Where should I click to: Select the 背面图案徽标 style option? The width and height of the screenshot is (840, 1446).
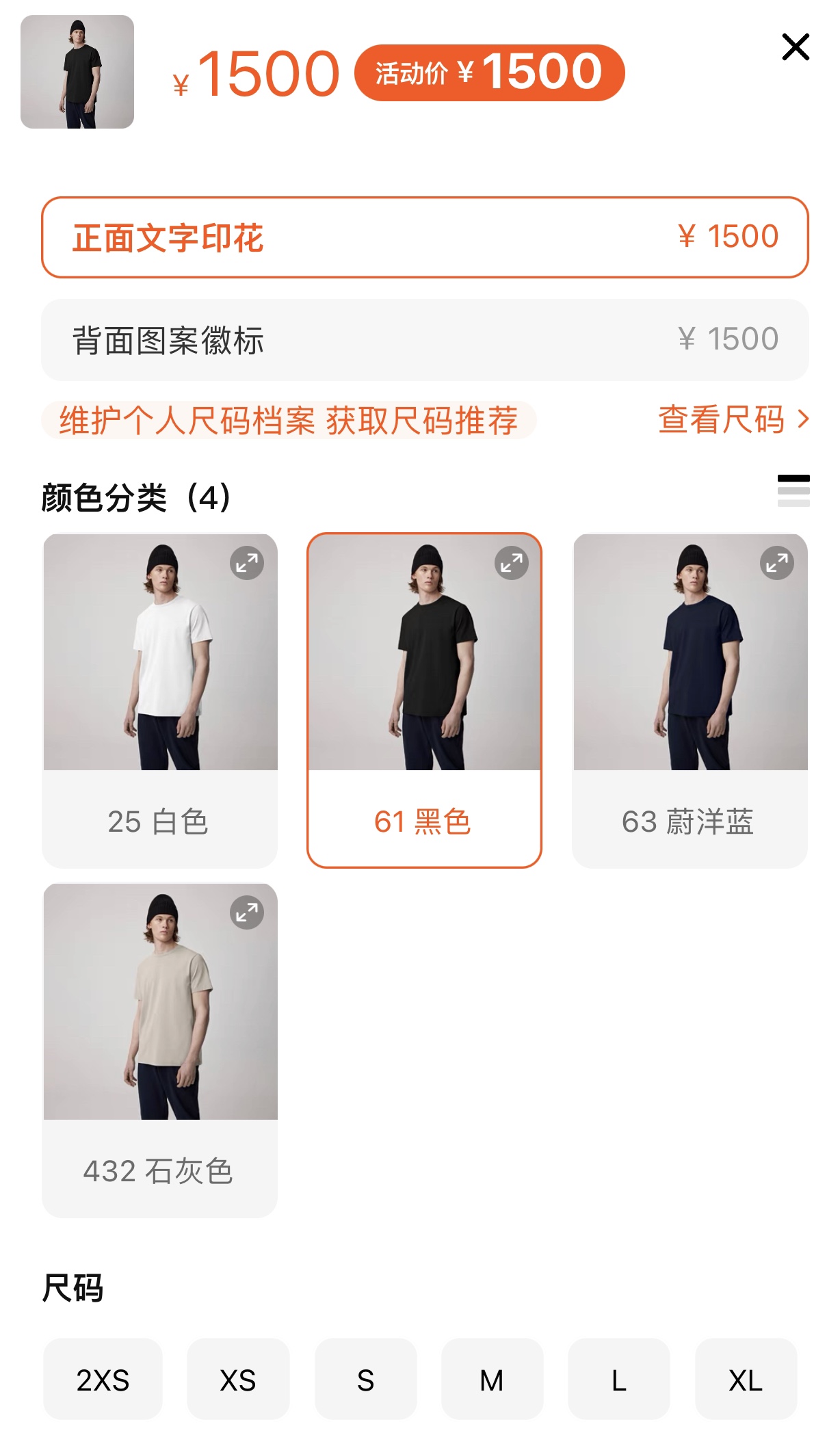point(425,340)
